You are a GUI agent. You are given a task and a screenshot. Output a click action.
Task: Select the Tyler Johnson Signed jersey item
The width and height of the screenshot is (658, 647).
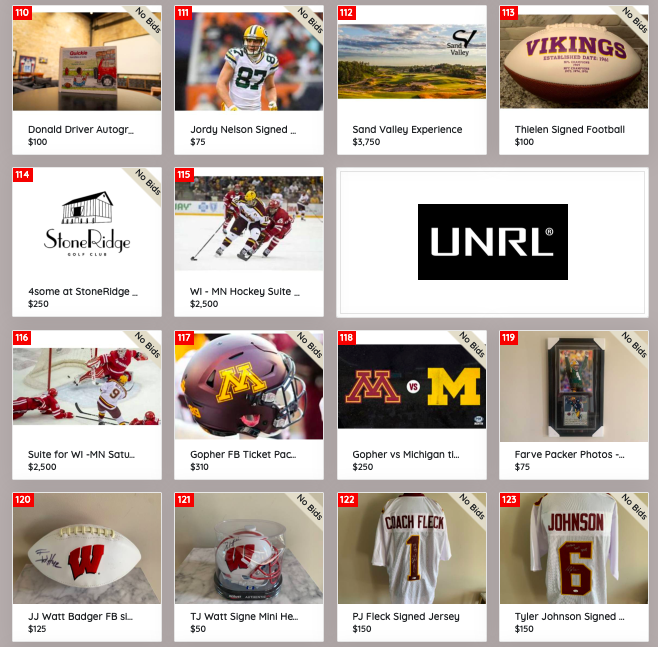point(574,567)
